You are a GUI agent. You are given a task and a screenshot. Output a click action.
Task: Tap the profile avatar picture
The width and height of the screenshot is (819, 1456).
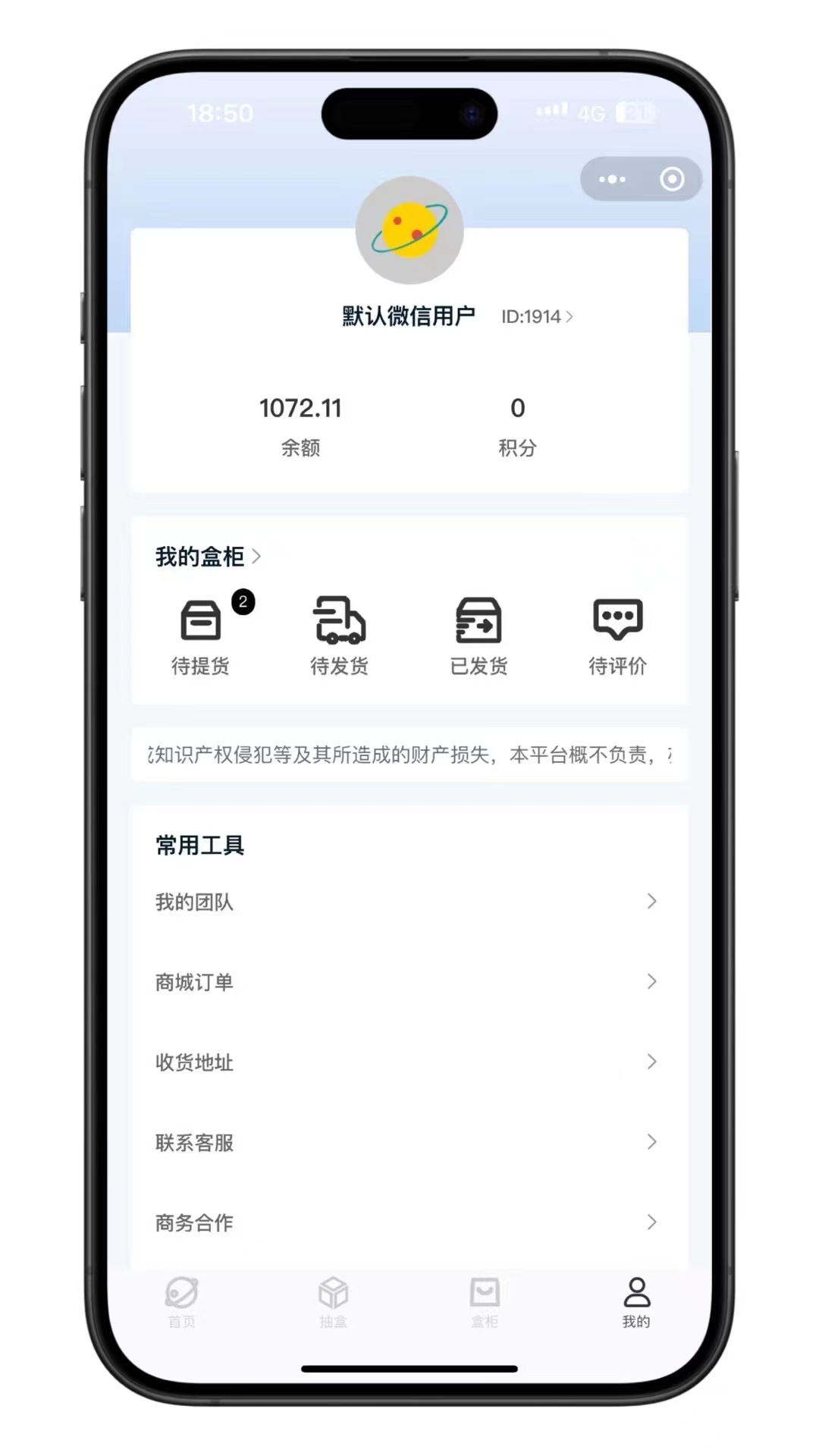coord(409,231)
